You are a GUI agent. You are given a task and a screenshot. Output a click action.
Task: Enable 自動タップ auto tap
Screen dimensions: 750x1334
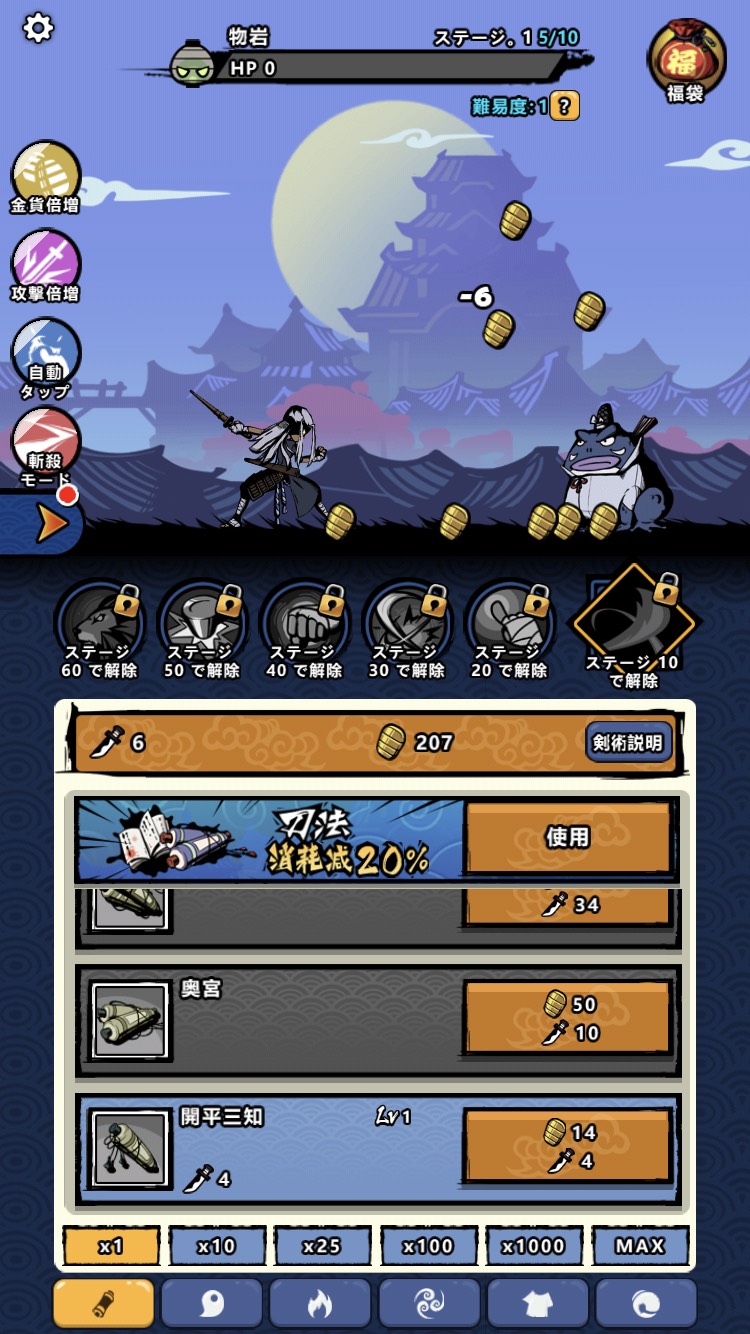click(45, 356)
